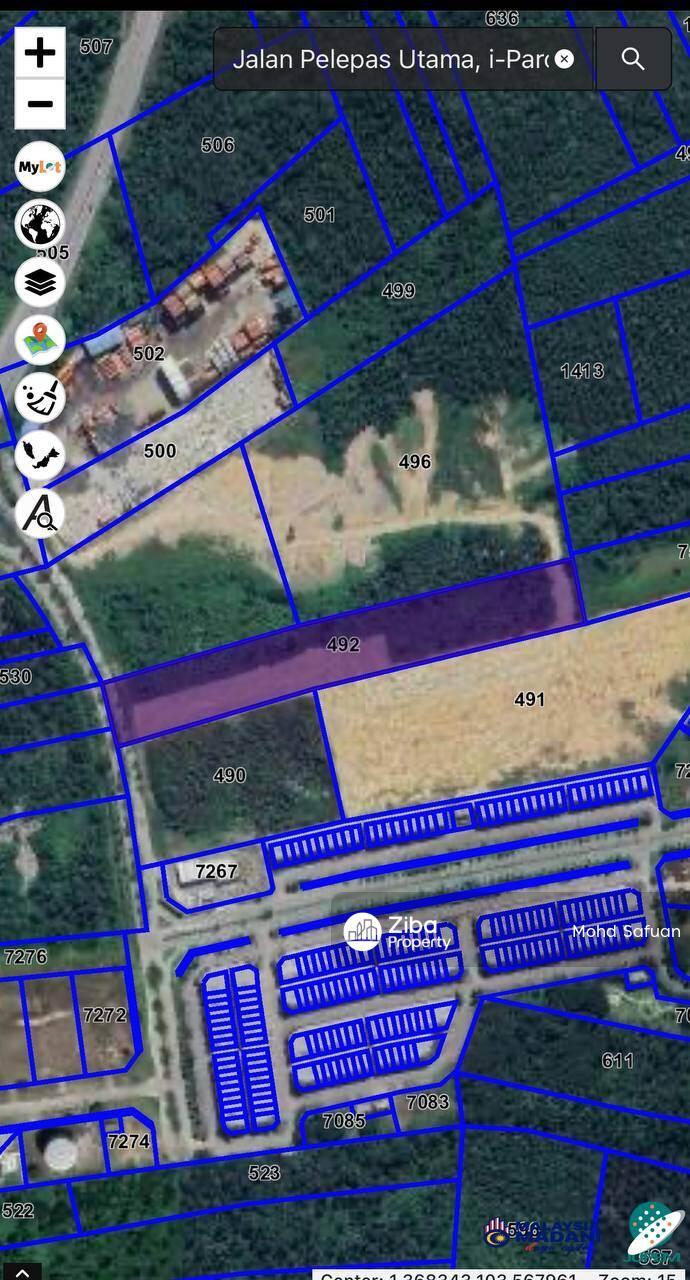Clear the search text with the X
The height and width of the screenshot is (1280, 690).
[564, 59]
